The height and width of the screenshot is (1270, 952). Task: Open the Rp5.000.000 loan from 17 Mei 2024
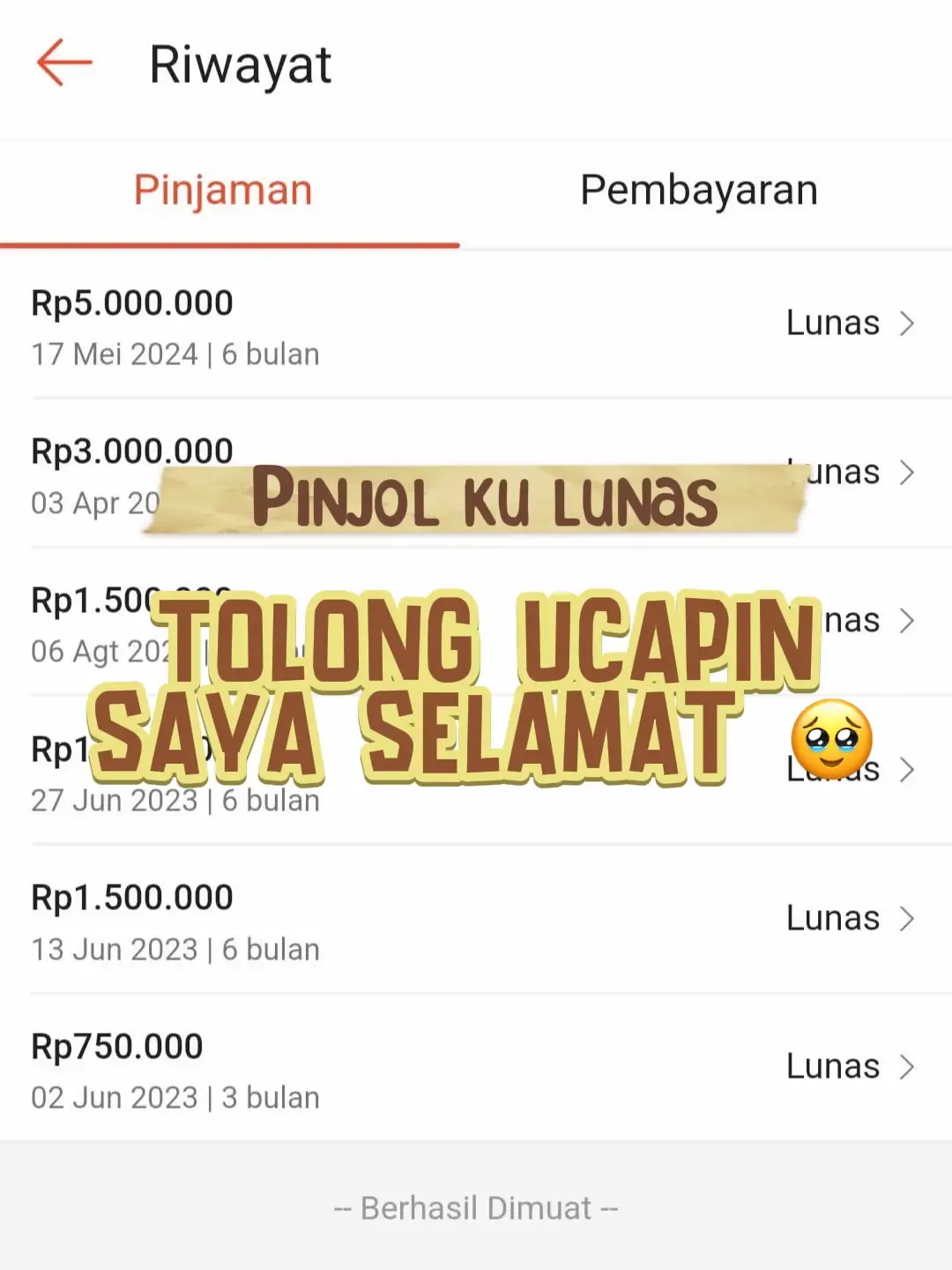(x=476, y=325)
